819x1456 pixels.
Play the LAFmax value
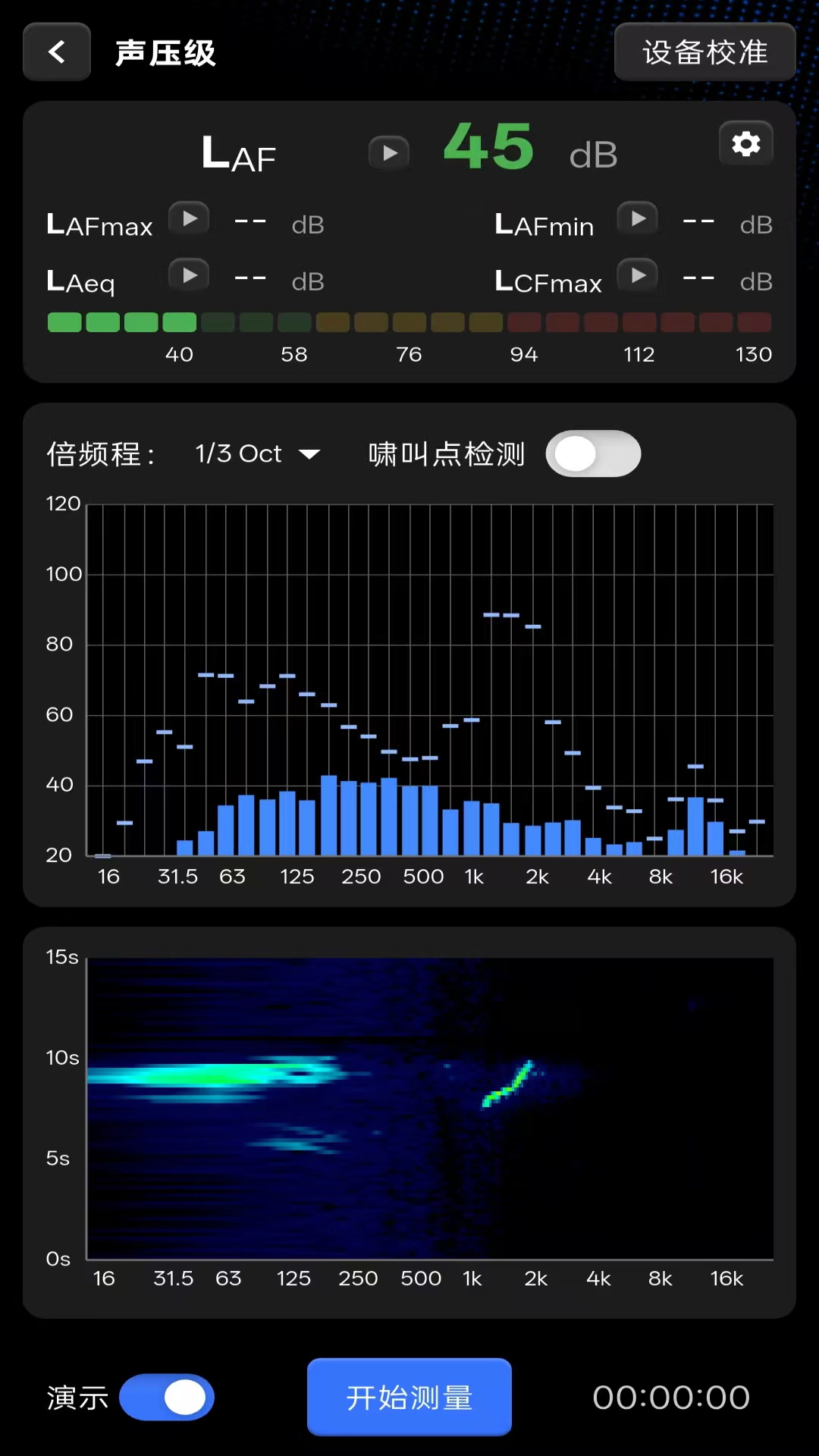189,218
